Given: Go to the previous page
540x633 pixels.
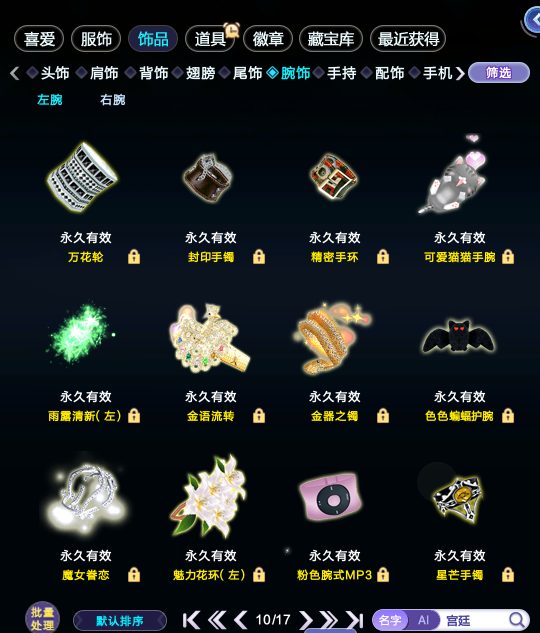Looking at the screenshot, I should coord(241,620).
